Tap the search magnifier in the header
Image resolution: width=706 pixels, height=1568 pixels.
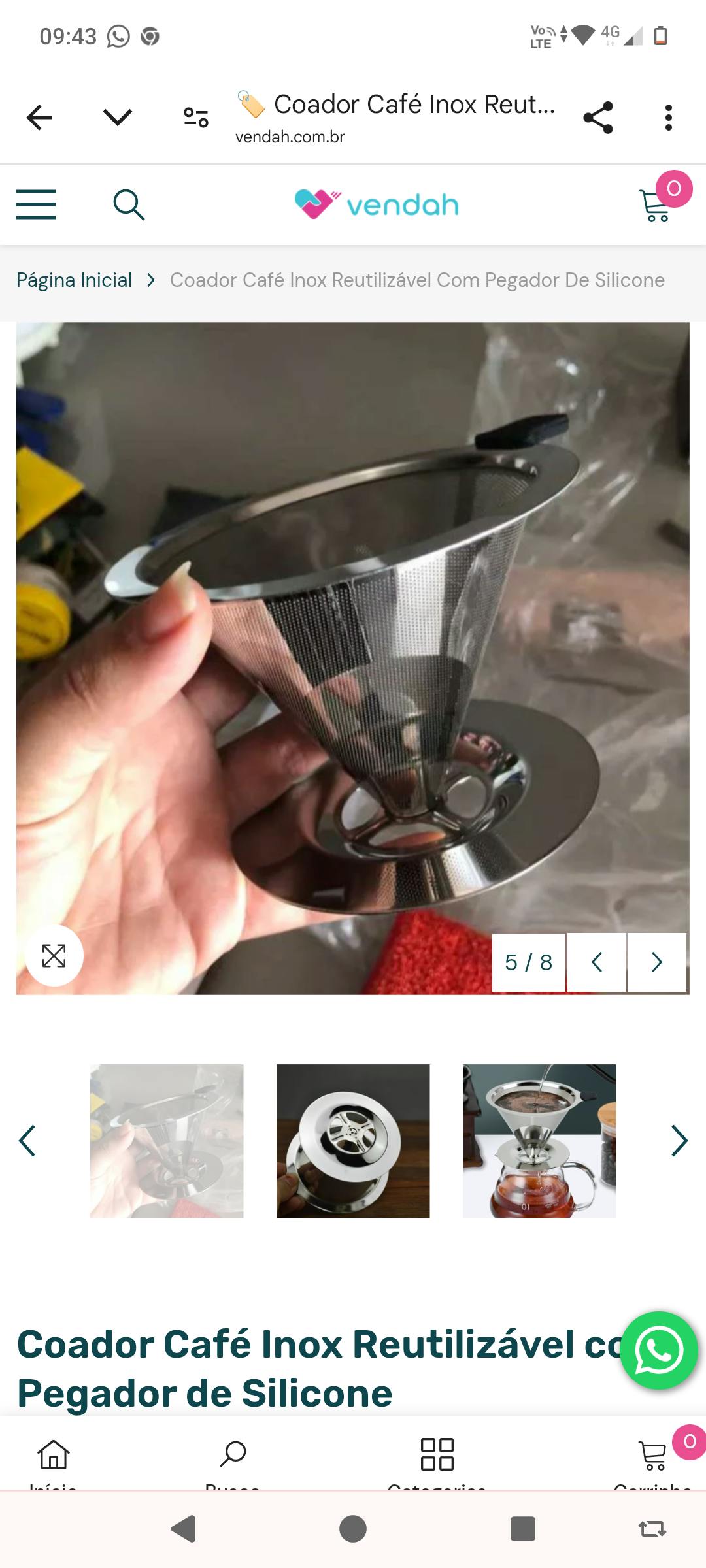point(129,205)
